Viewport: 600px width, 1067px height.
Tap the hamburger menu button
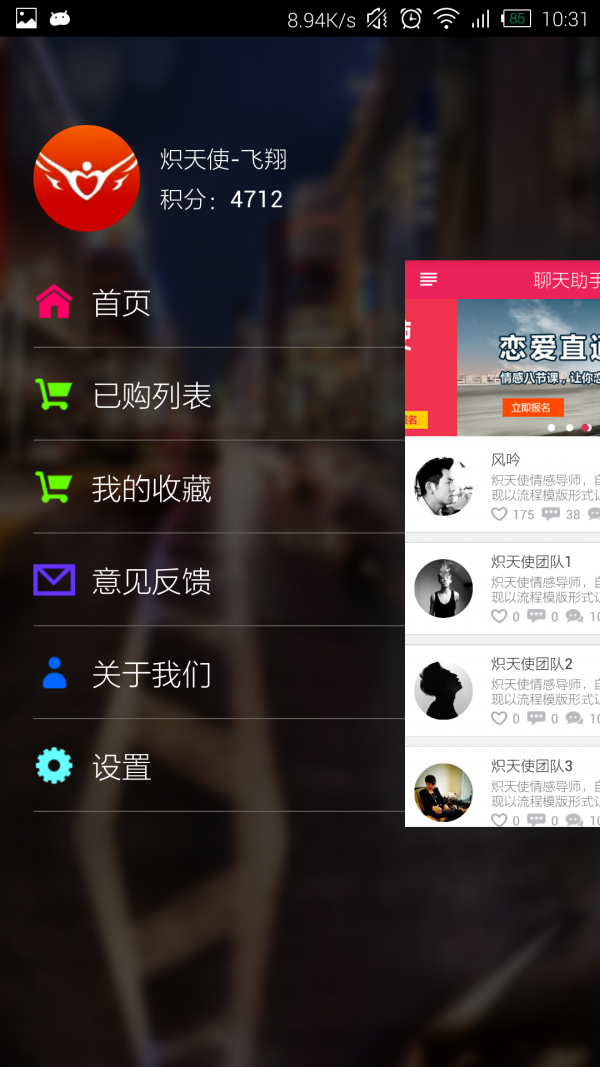pos(428,280)
